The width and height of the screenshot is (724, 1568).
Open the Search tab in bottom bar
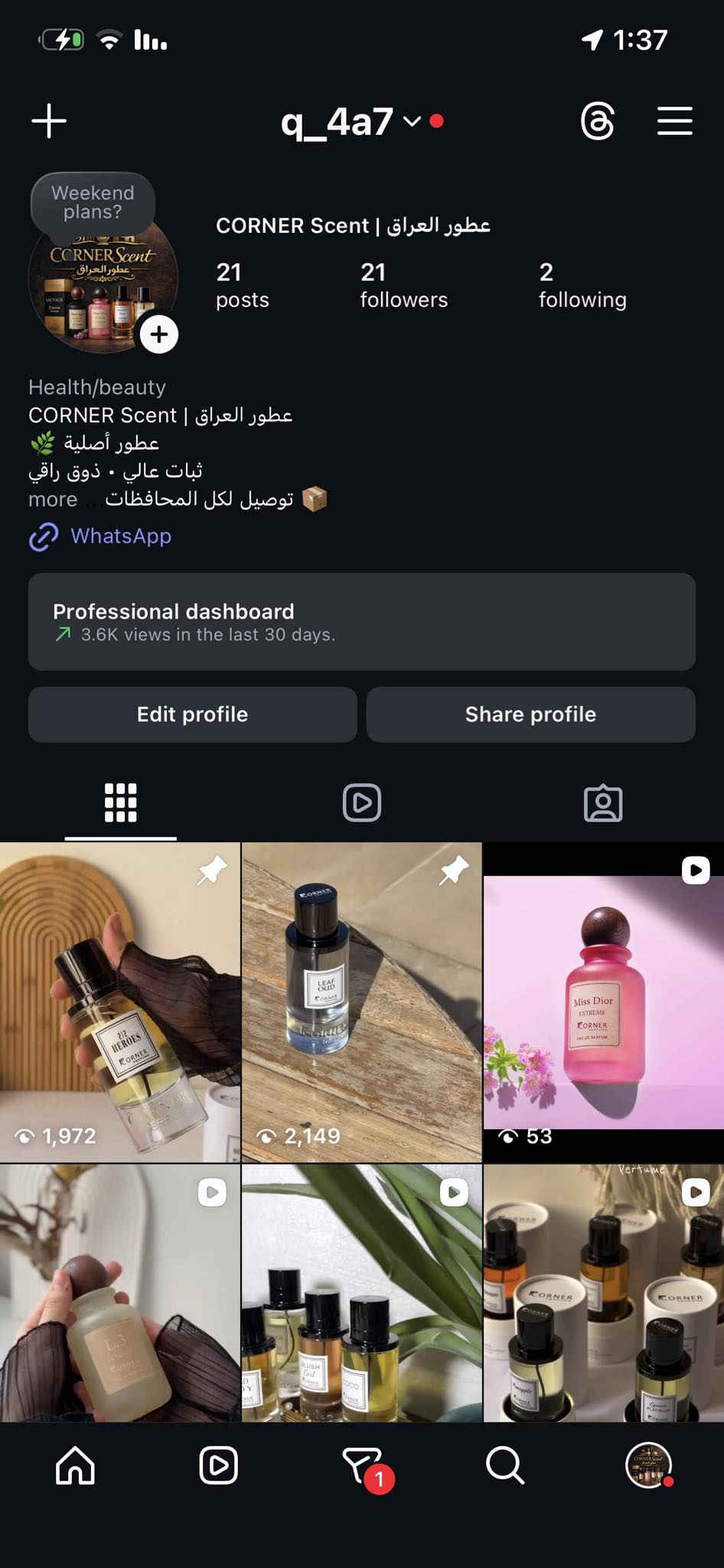click(x=505, y=1465)
